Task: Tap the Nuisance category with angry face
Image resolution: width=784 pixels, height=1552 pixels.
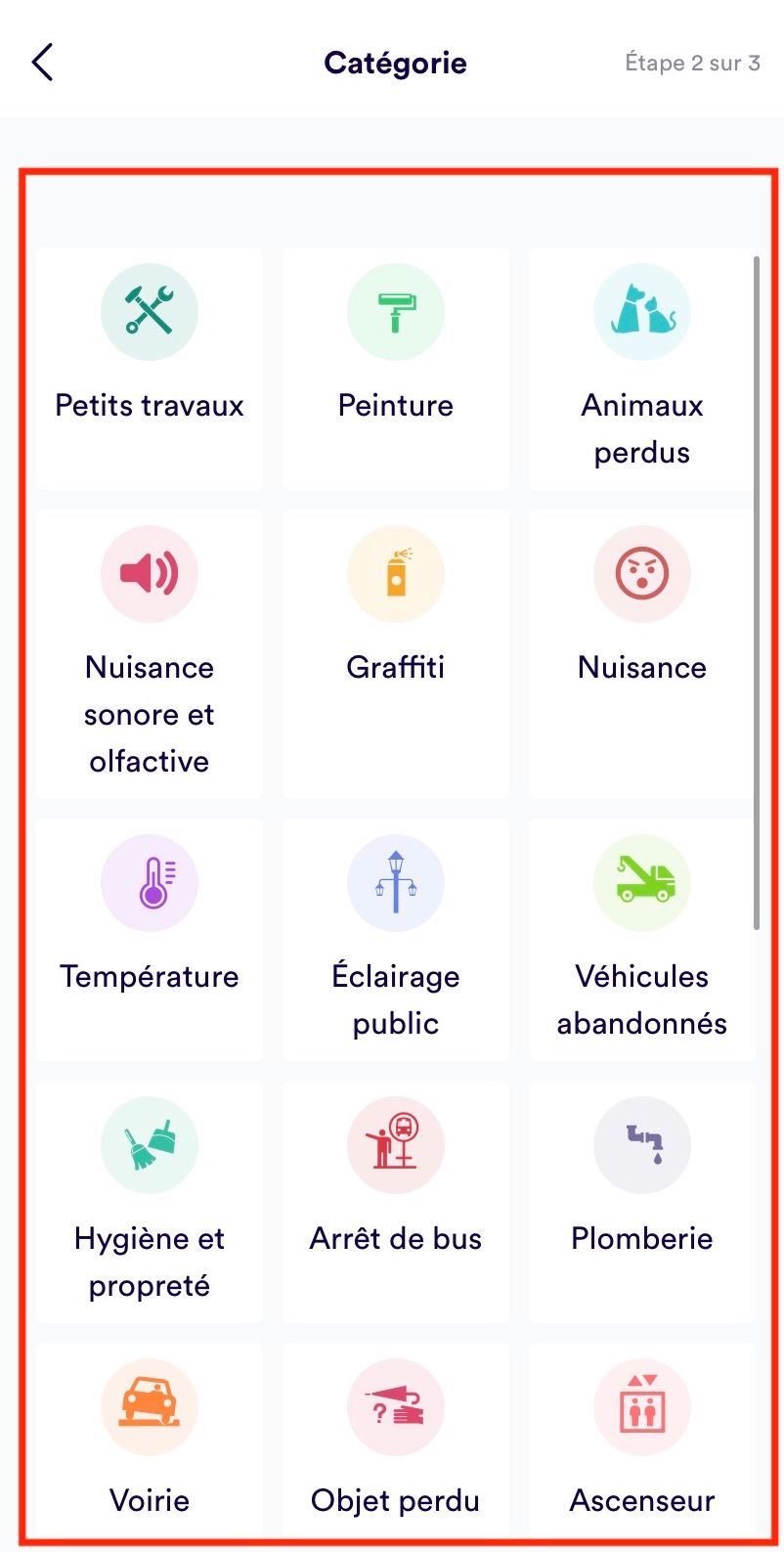Action: point(642,652)
